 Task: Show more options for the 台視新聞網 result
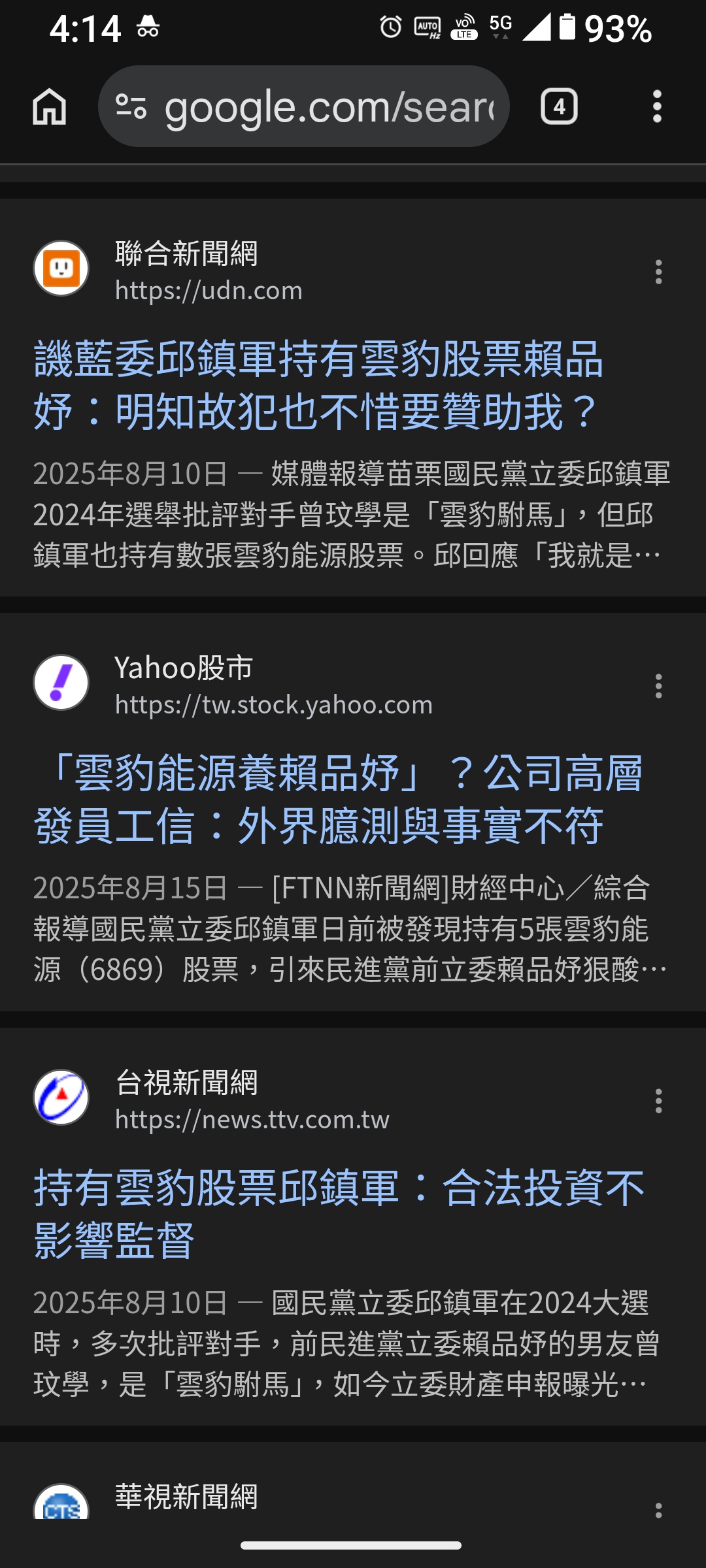point(658,1101)
